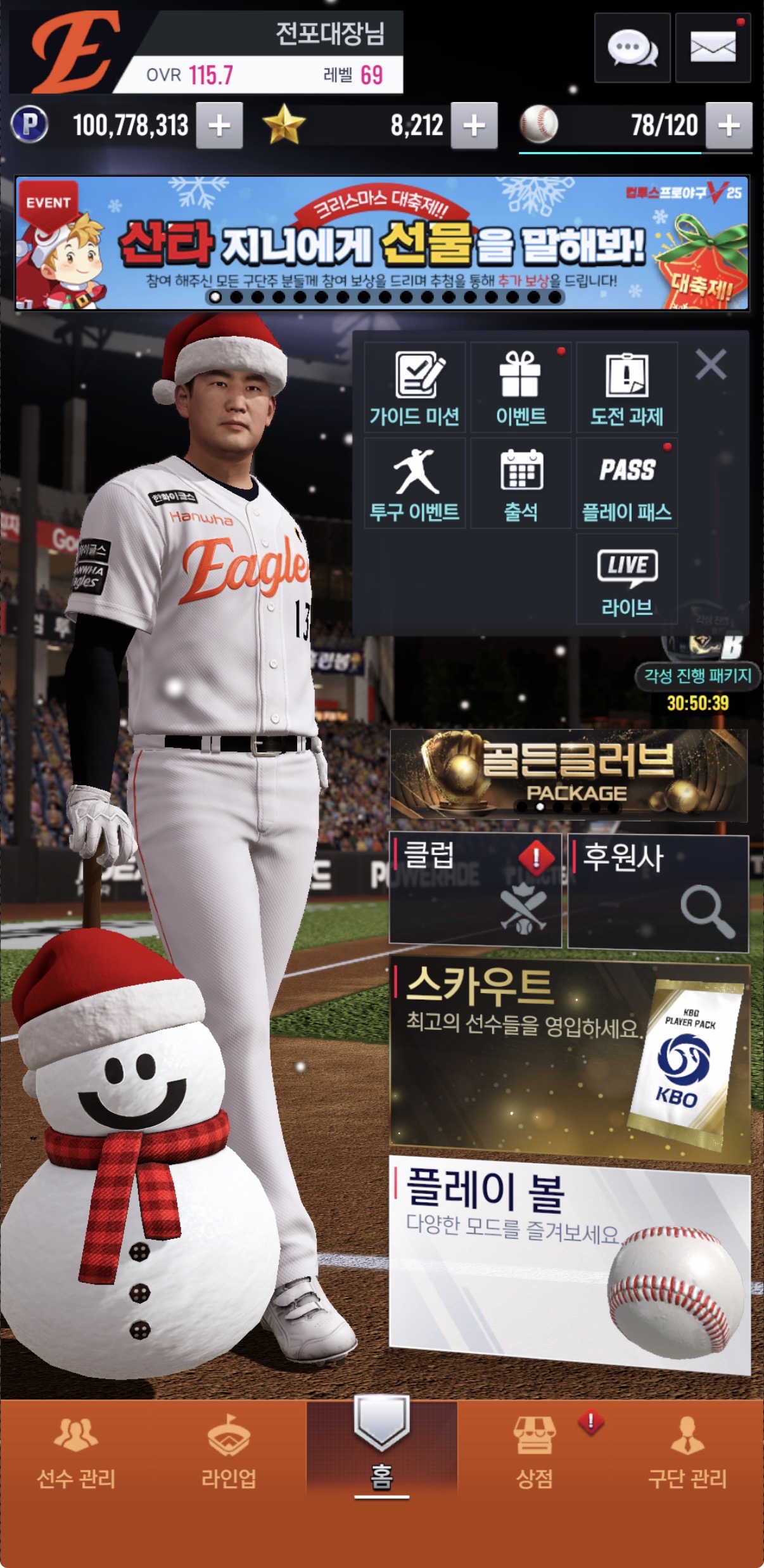
Task: Open the 후원사 sponsor tile
Action: pyautogui.click(x=658, y=892)
